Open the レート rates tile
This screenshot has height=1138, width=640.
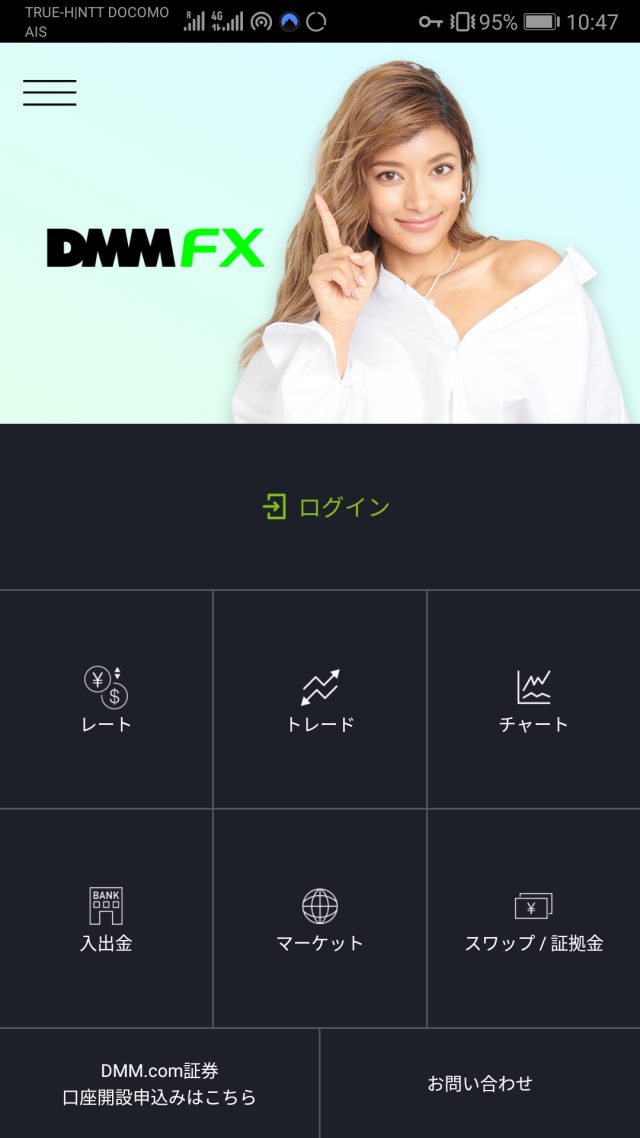click(x=106, y=699)
